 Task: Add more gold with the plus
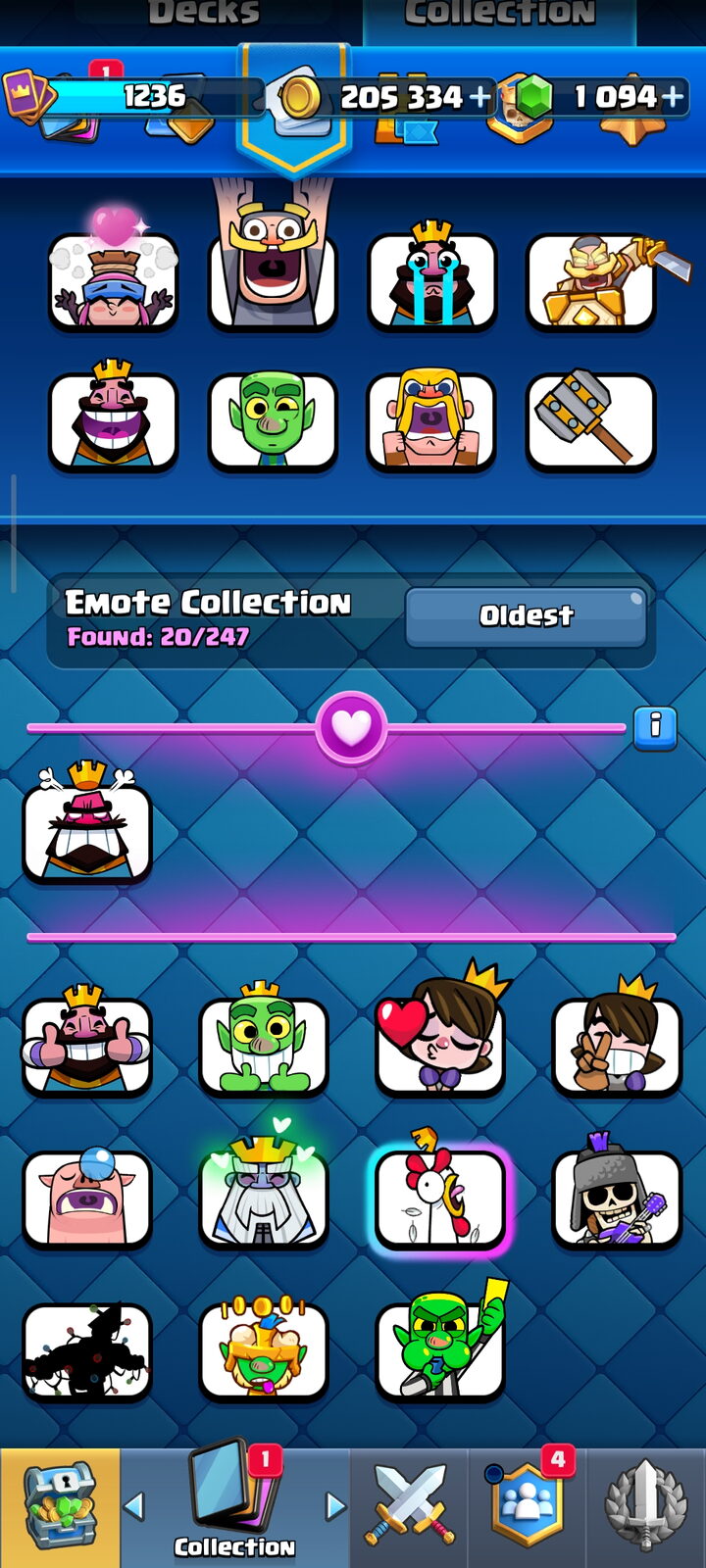coord(479,97)
